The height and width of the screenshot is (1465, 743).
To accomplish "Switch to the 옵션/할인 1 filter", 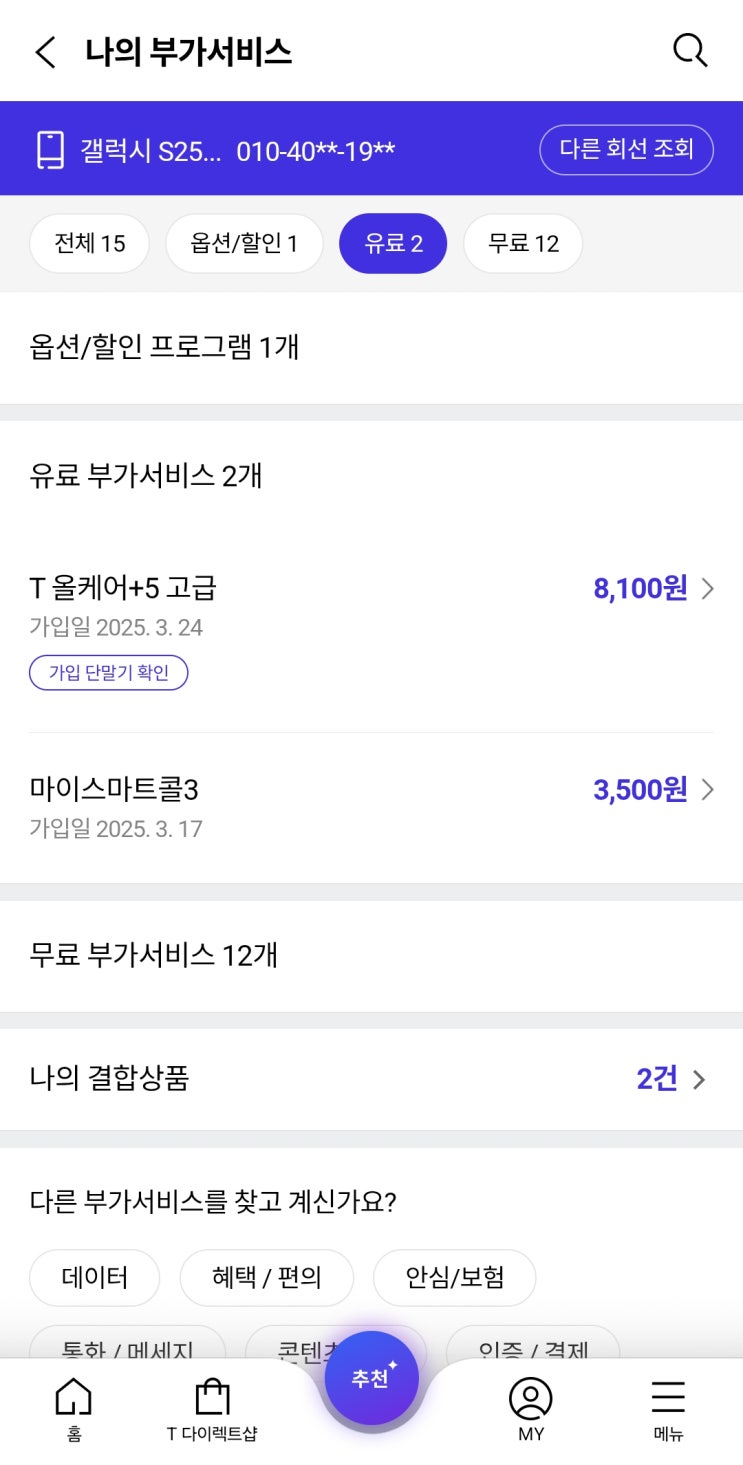I will [244, 243].
